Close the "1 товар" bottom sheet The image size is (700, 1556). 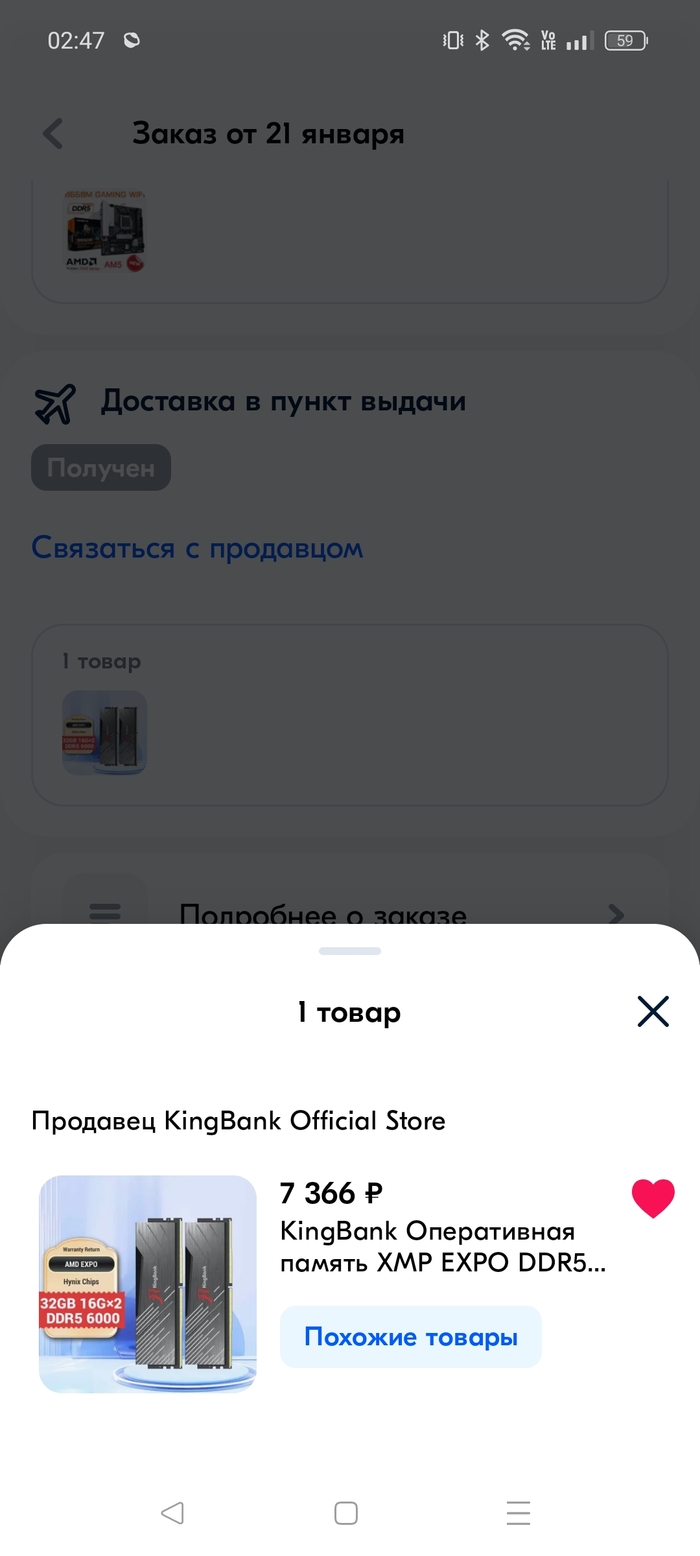click(653, 1012)
